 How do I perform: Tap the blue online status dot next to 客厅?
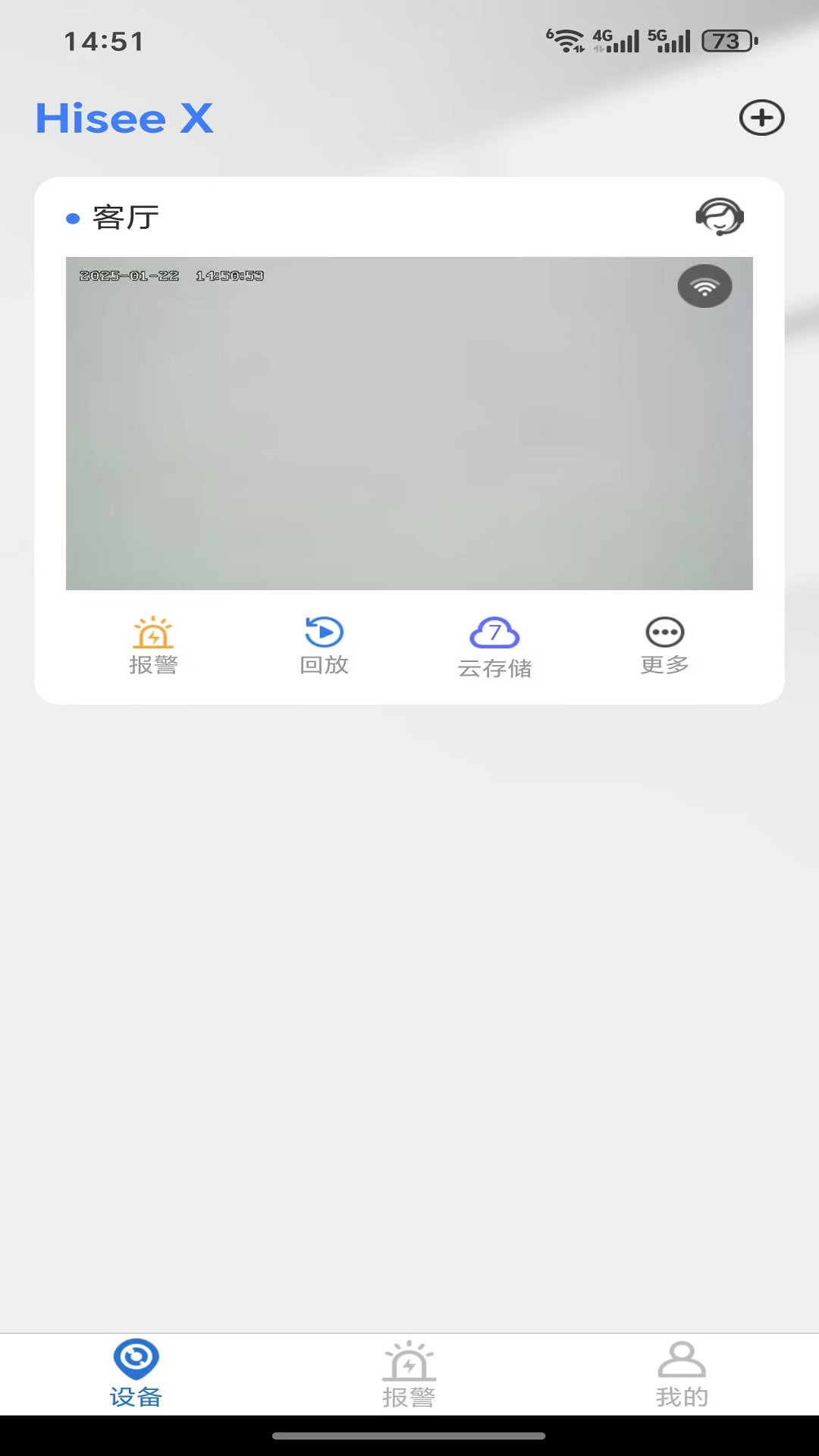point(72,218)
